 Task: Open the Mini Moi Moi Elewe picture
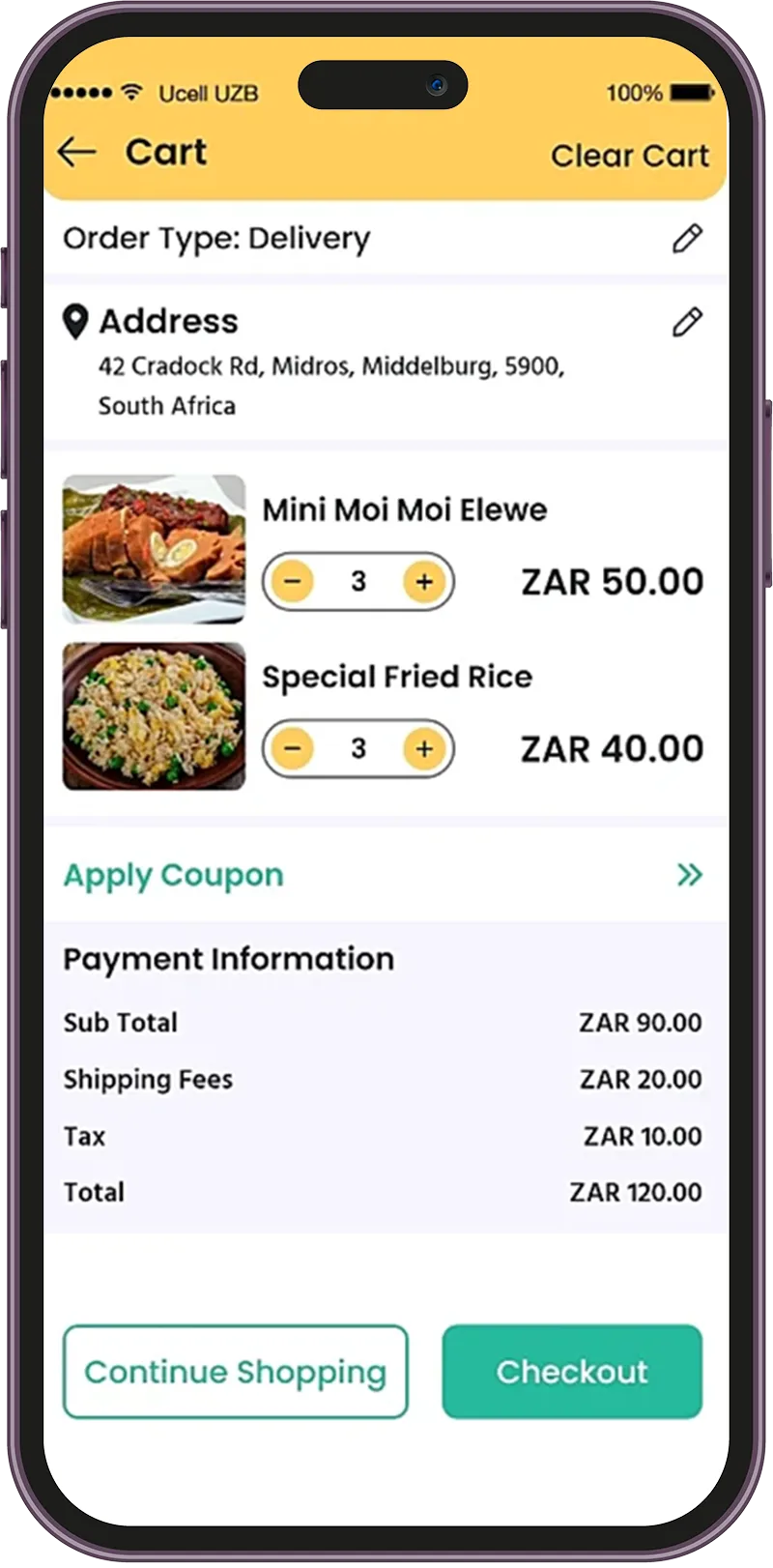click(154, 548)
